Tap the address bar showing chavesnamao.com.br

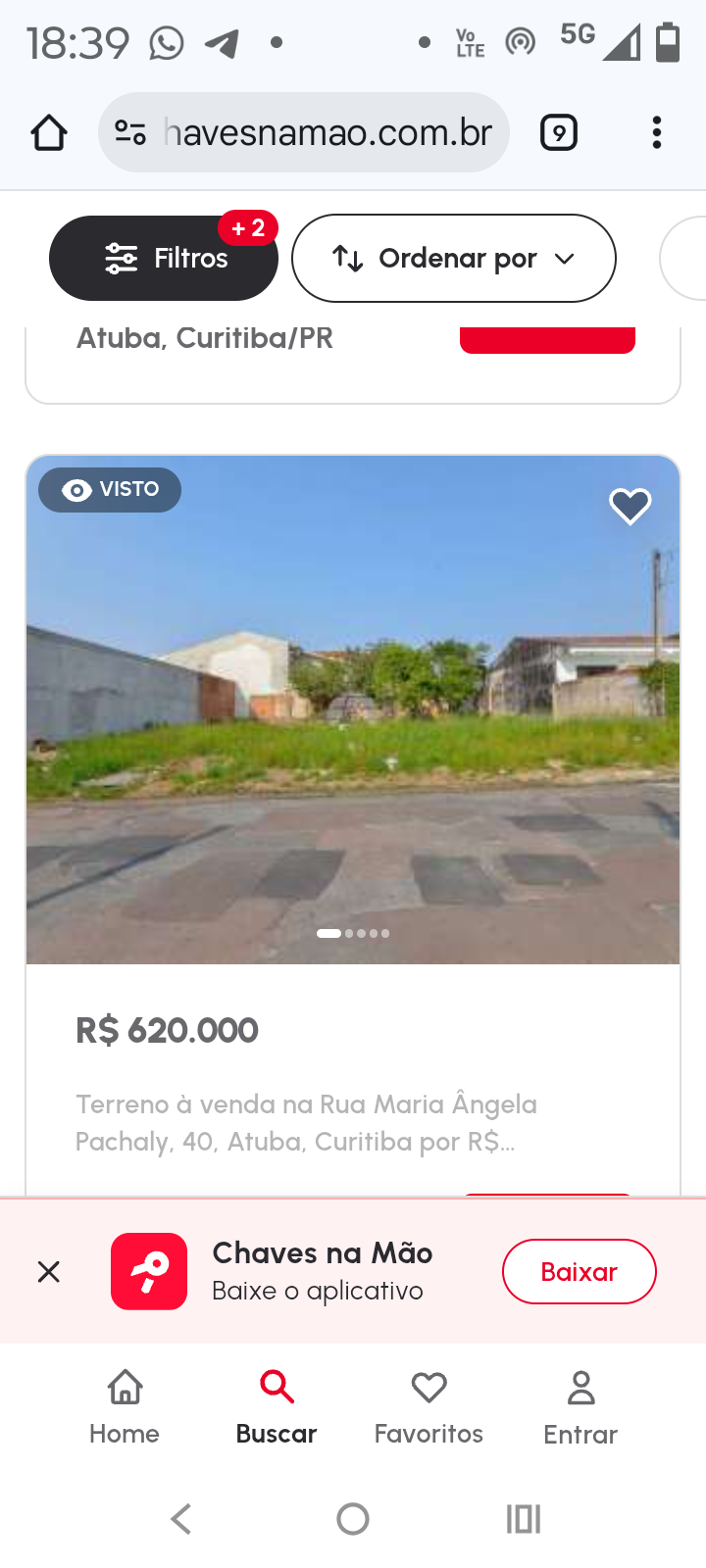point(304,133)
